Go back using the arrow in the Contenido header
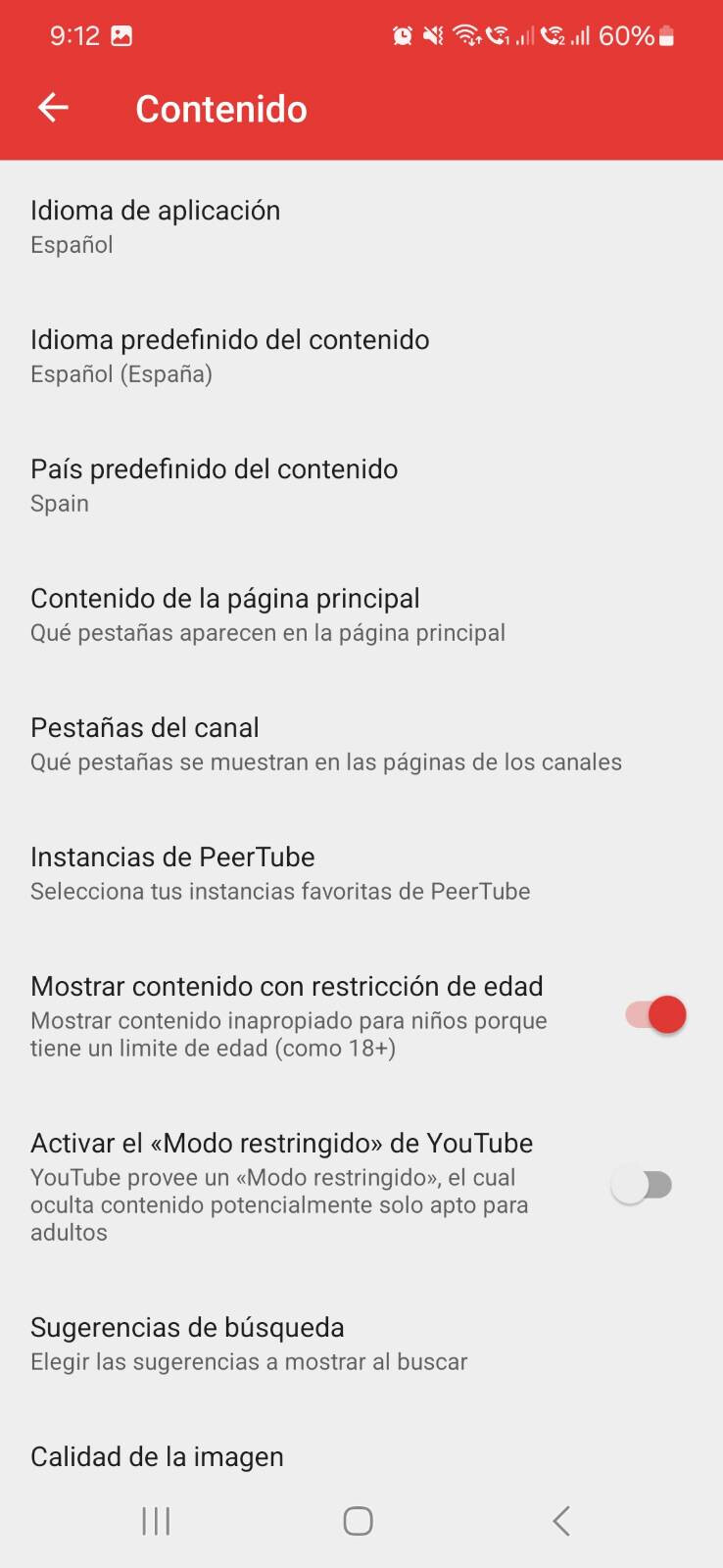This screenshot has height=1568, width=723. tap(53, 108)
